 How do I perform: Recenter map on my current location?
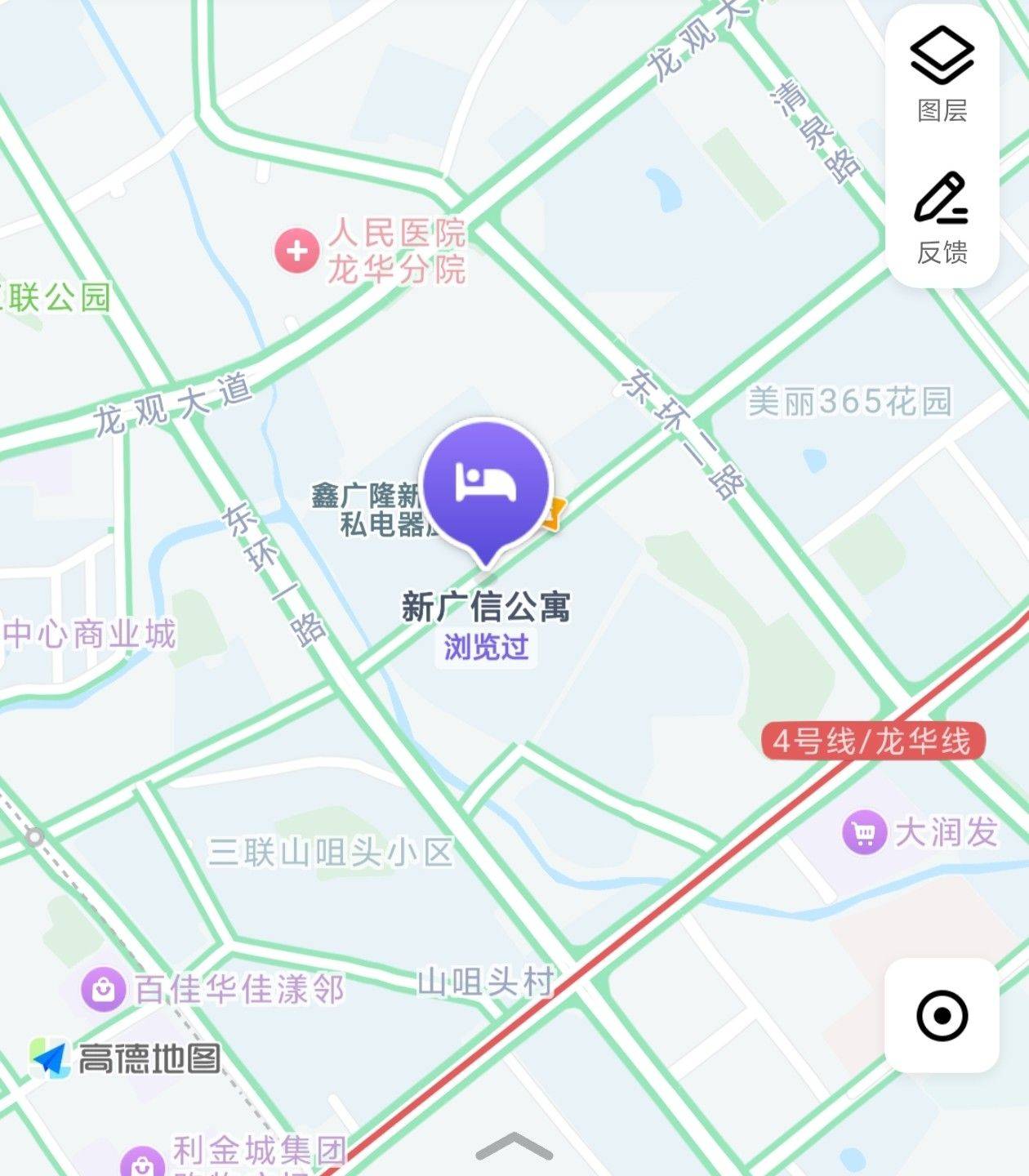(942, 1015)
